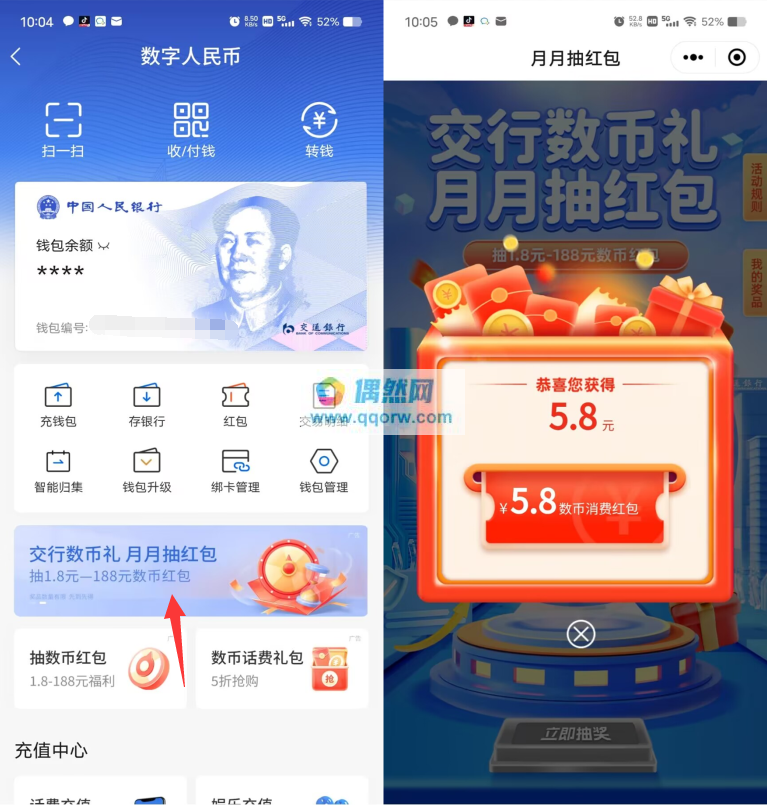Open 扫一扫 scanner
Viewport: 767px width, 805px height.
click(x=63, y=131)
